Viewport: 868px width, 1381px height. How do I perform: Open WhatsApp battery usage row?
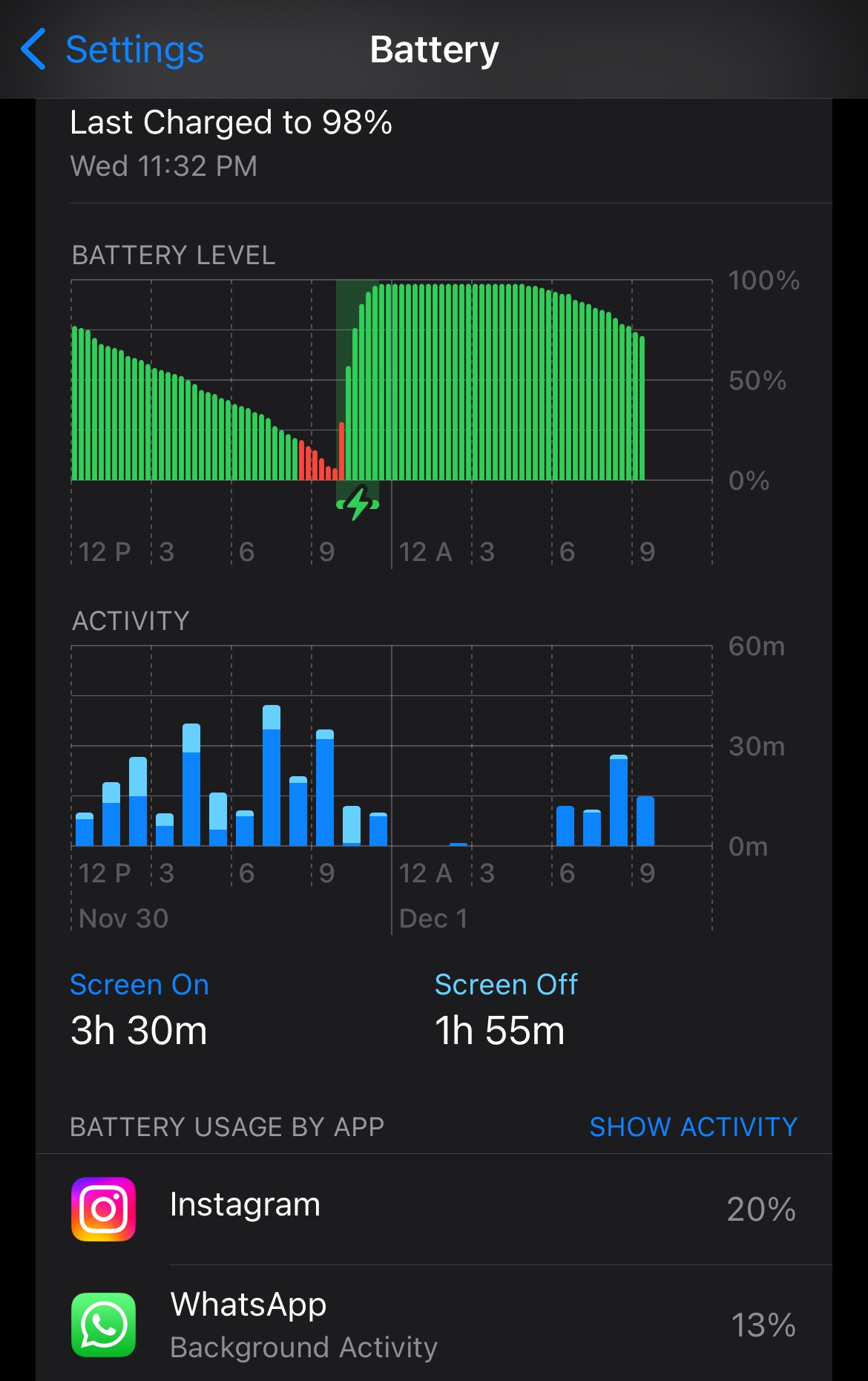click(433, 1325)
